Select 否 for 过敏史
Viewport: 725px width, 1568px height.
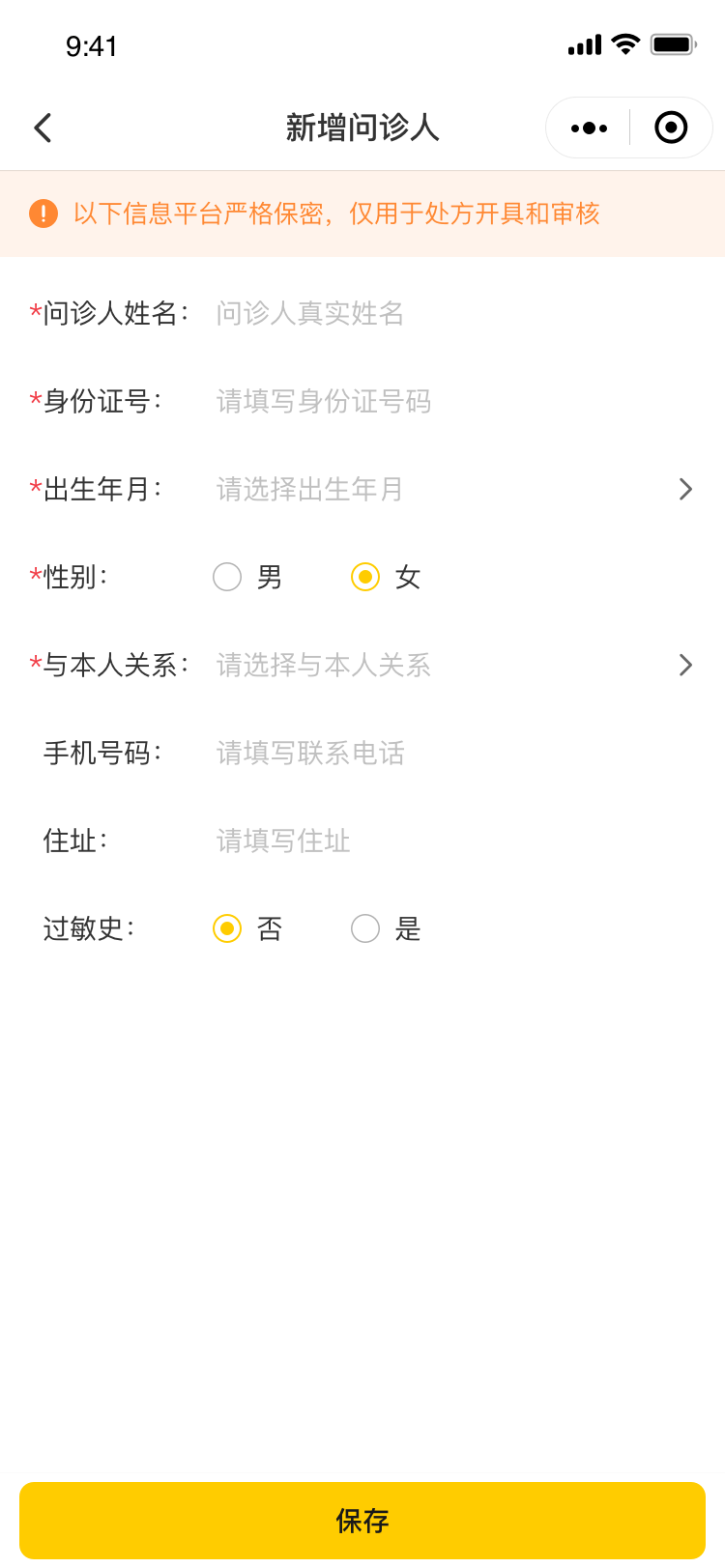228,928
